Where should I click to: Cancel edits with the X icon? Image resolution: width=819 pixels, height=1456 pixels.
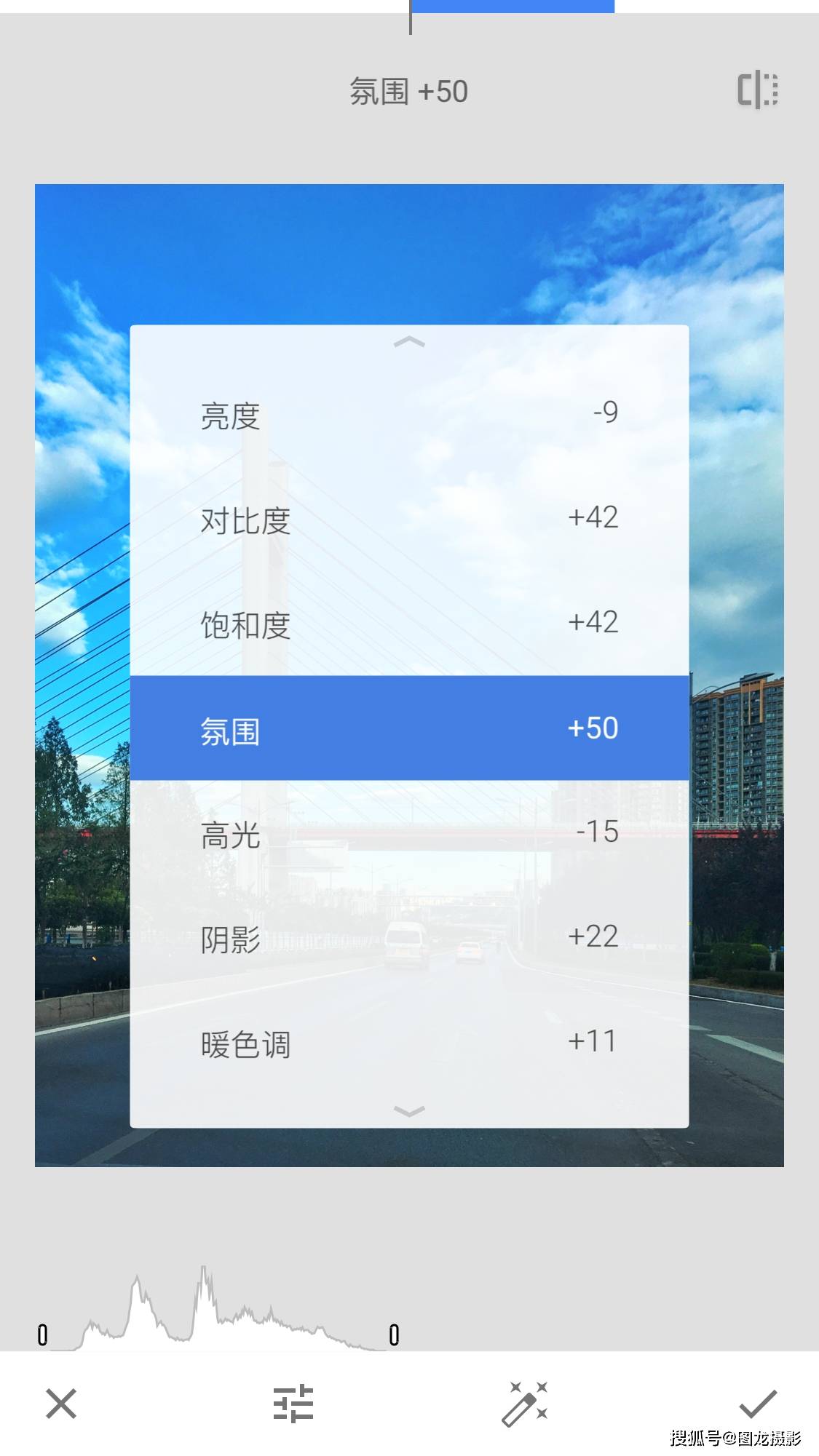coord(61,1403)
